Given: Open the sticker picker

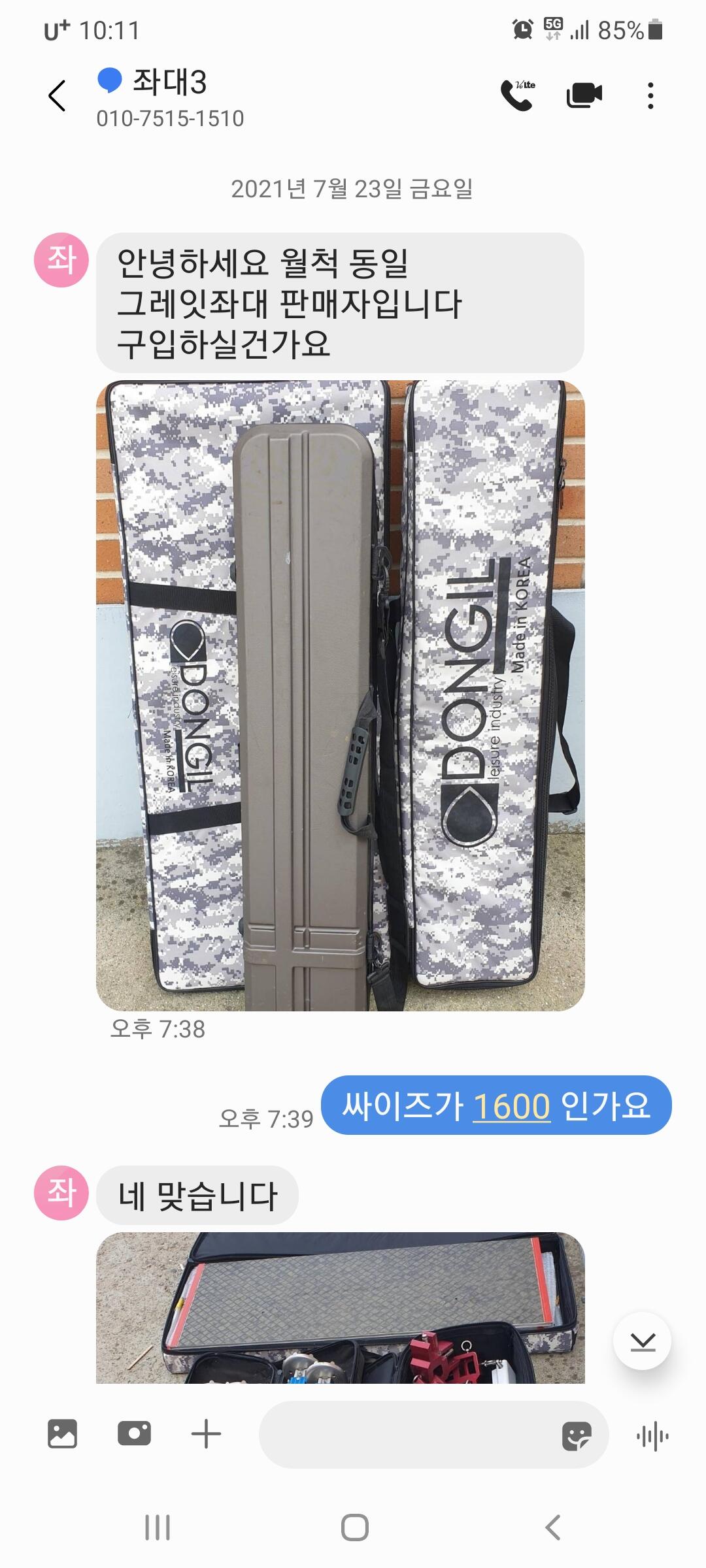Looking at the screenshot, I should click(x=577, y=1436).
